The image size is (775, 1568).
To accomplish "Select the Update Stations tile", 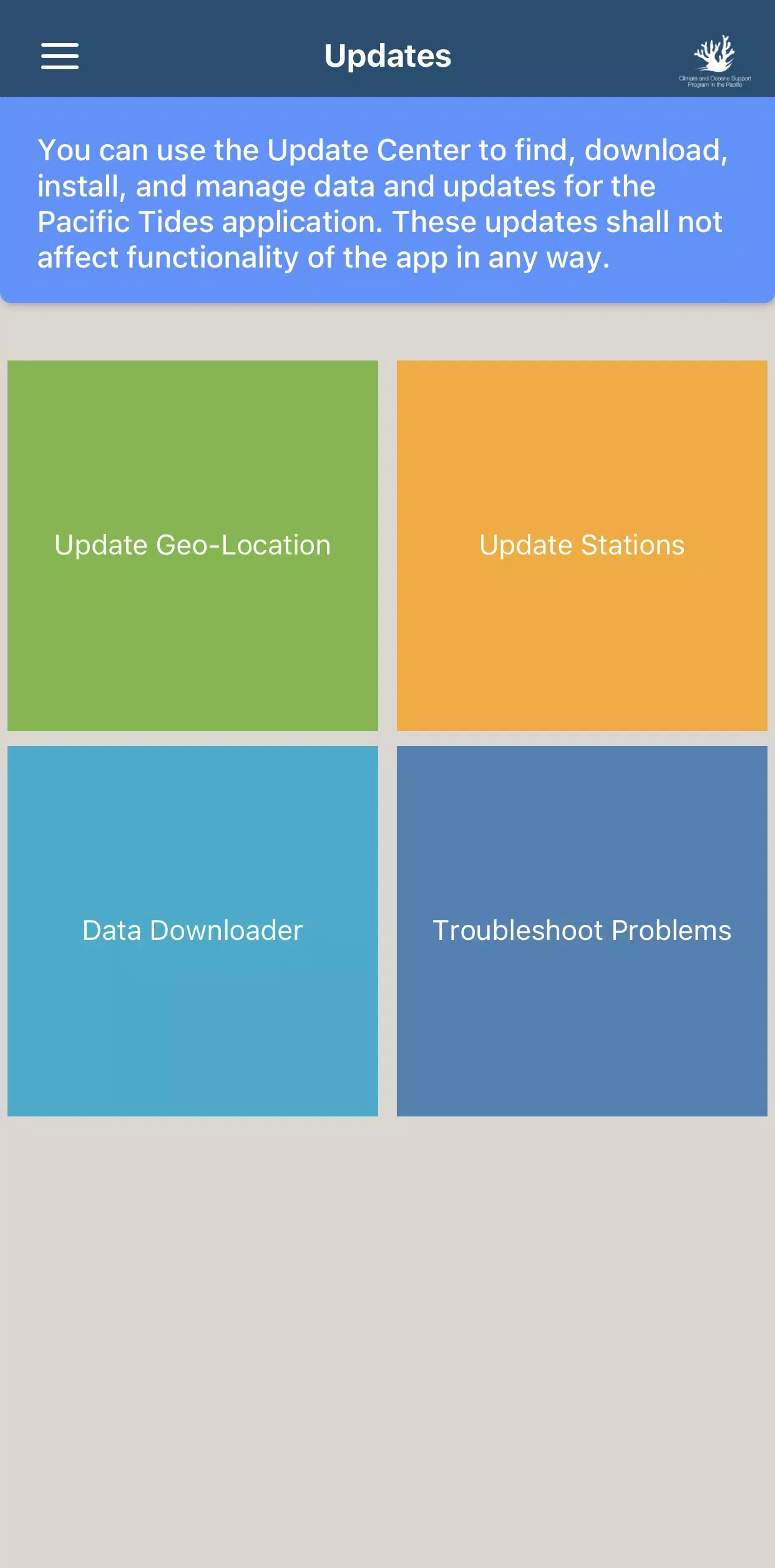I will tap(582, 546).
